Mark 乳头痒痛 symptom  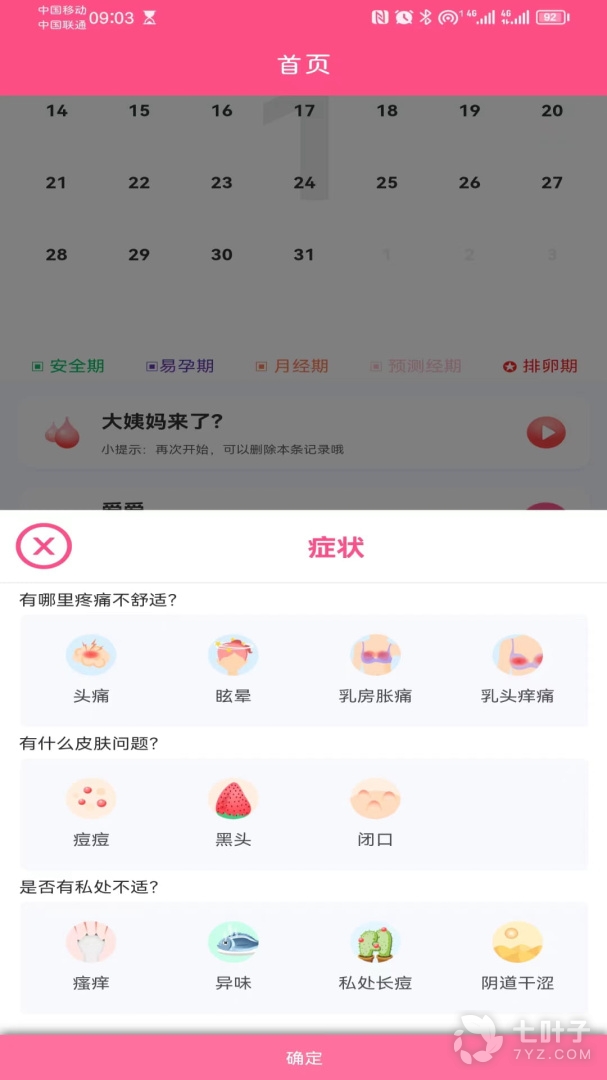[517, 668]
